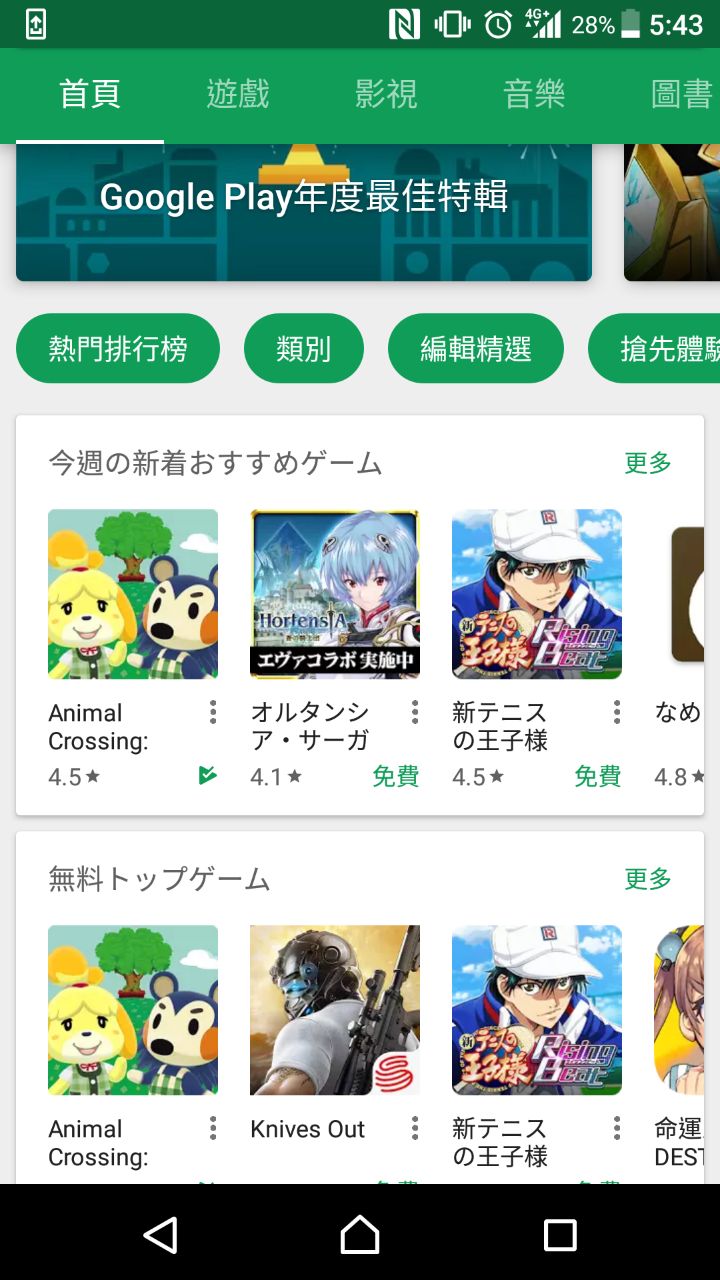Select the 首頁 tab
Viewport: 720px width, 1280px height.
tap(90, 94)
